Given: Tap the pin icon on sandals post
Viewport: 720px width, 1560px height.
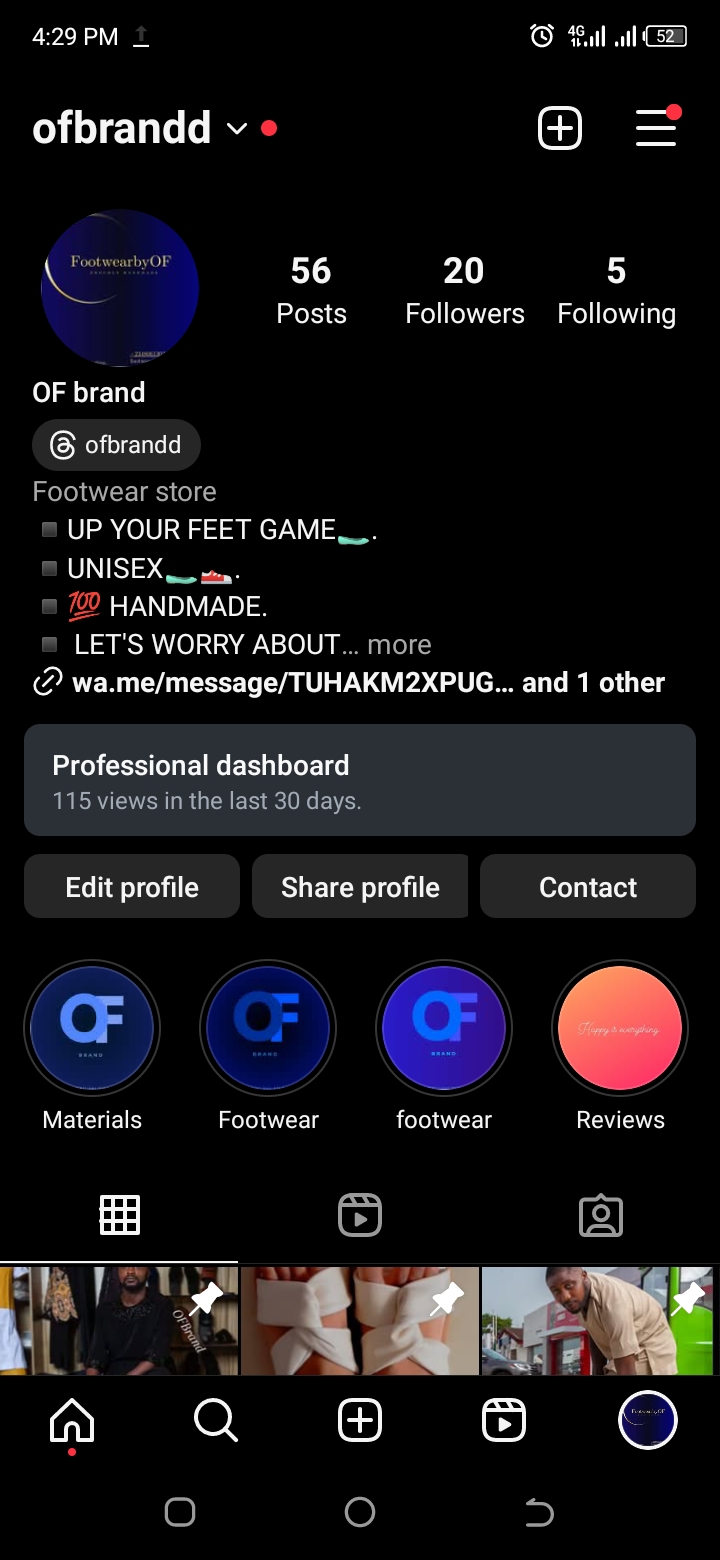Looking at the screenshot, I should coord(446,1298).
